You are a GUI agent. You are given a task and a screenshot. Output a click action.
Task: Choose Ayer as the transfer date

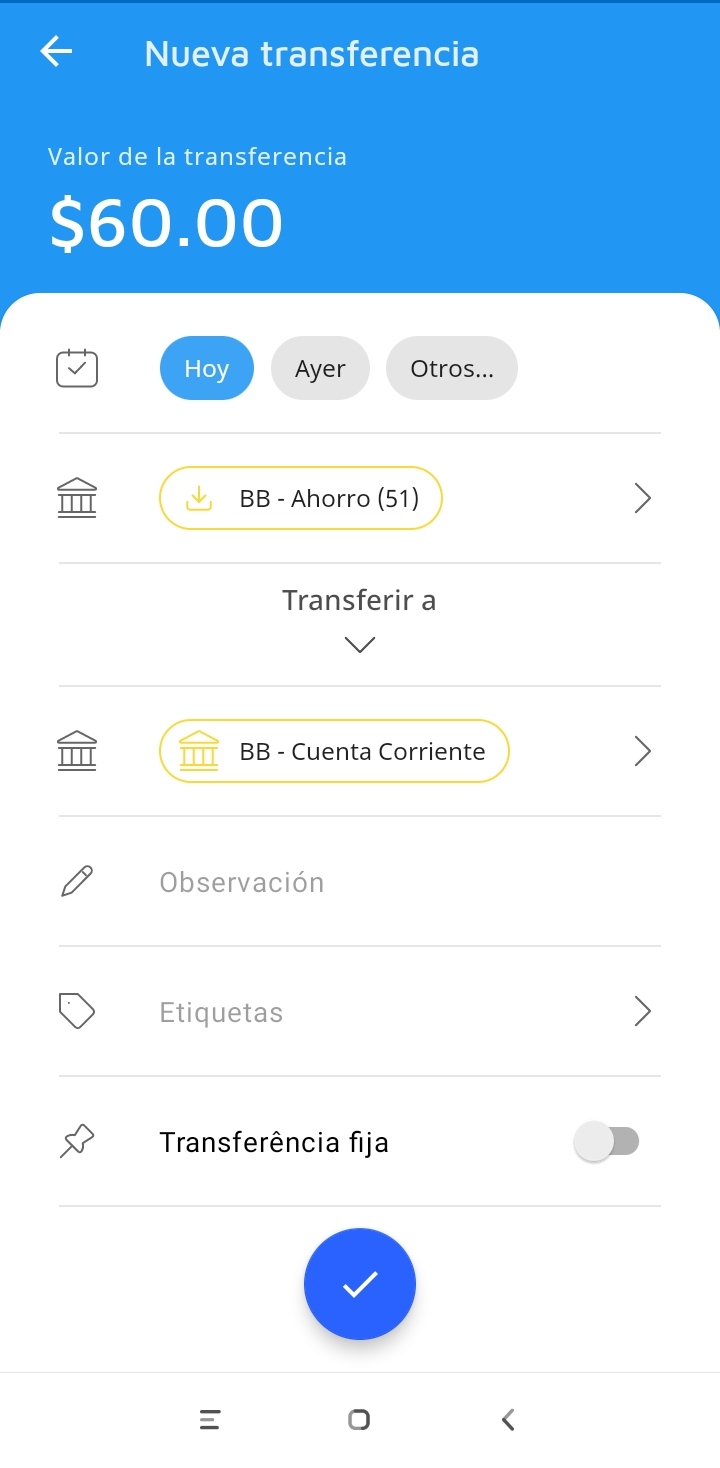[x=320, y=368]
